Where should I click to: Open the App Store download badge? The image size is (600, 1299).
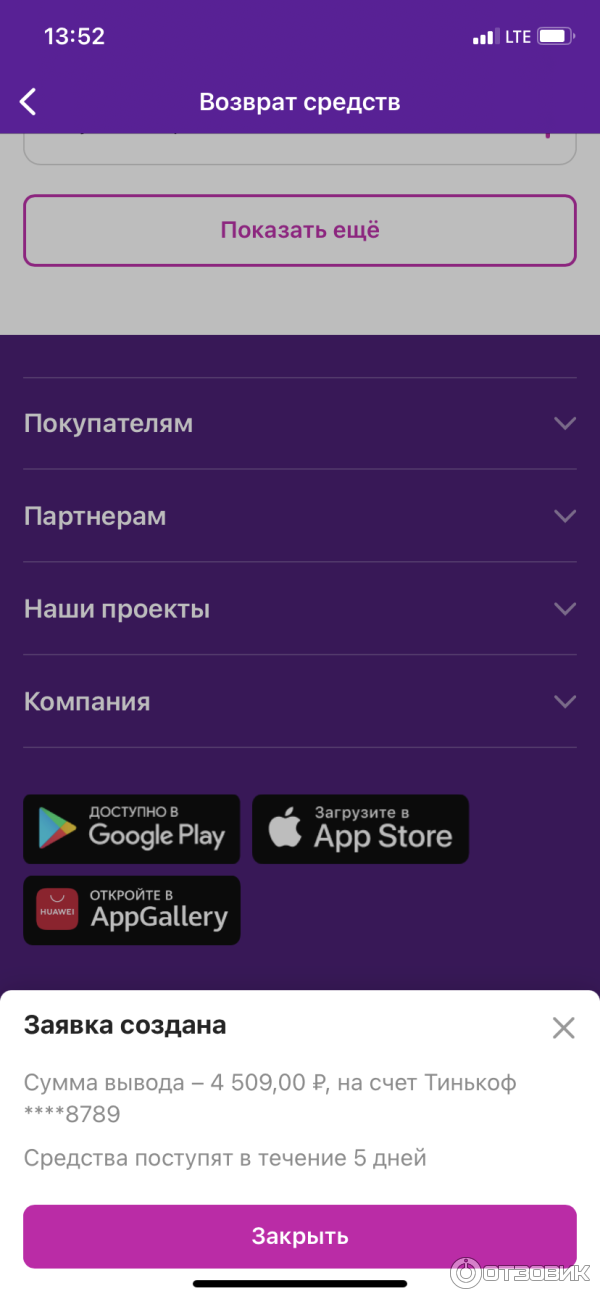tap(360, 829)
